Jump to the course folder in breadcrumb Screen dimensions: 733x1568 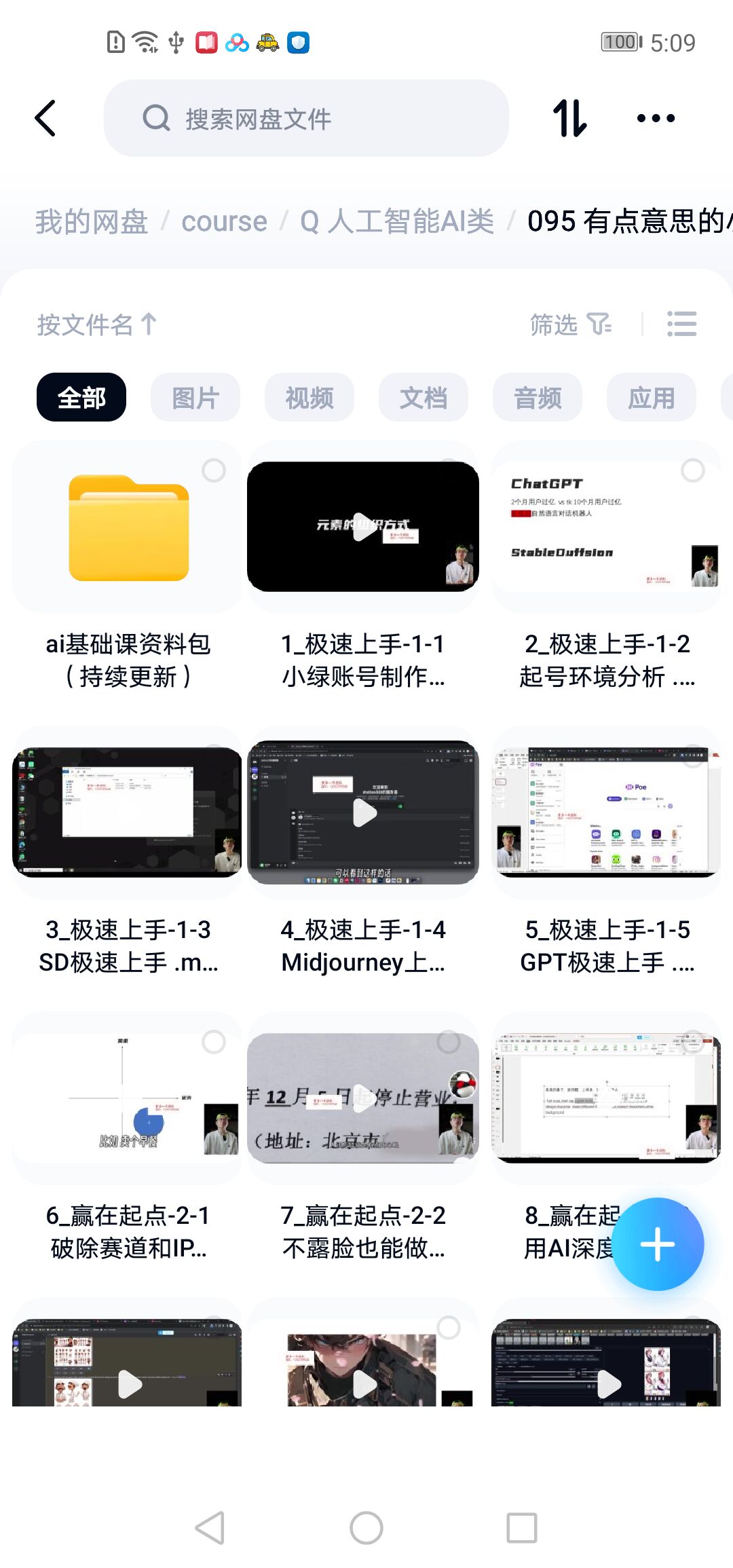pos(224,222)
